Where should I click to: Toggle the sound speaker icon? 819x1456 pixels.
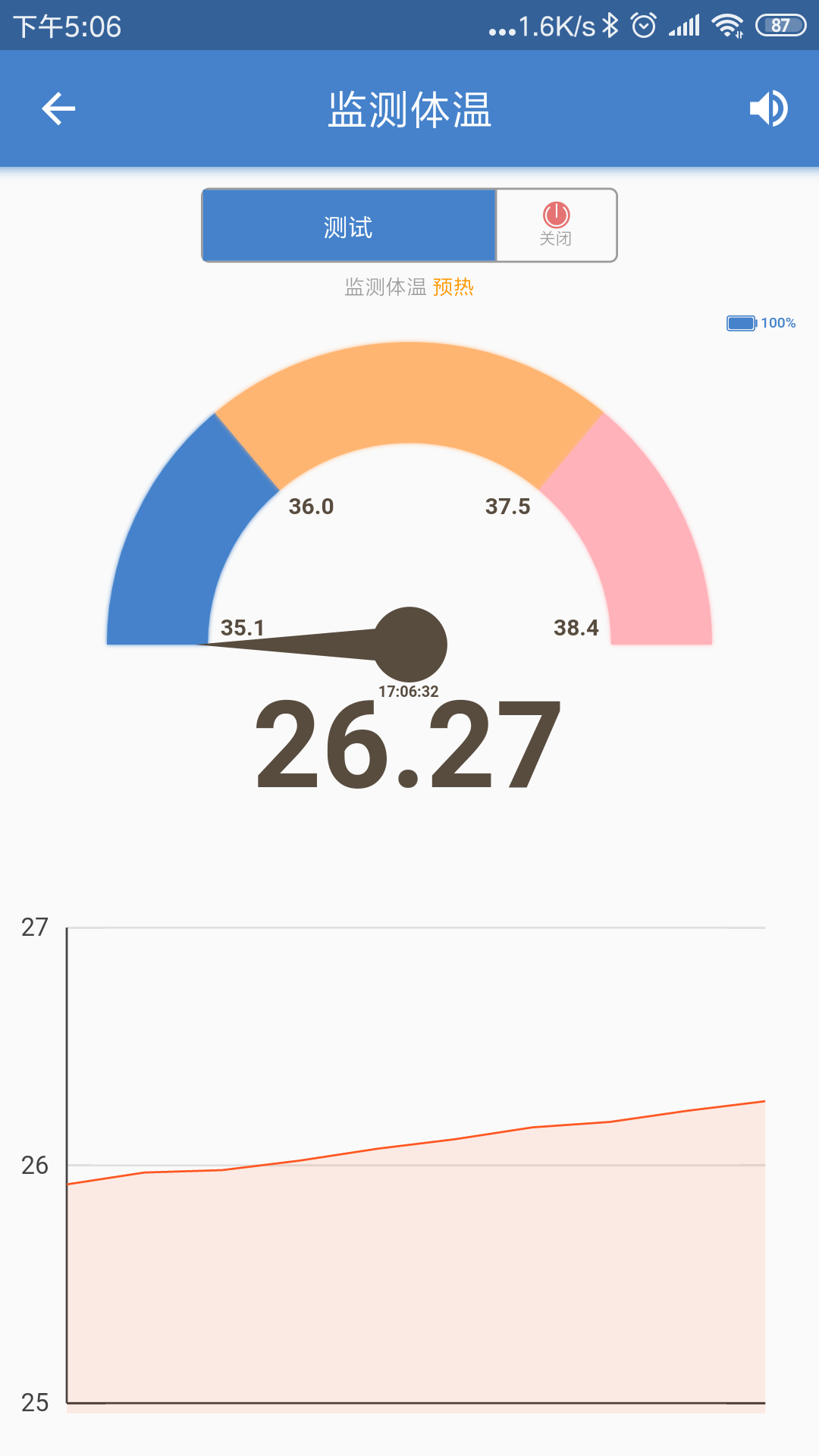(768, 108)
